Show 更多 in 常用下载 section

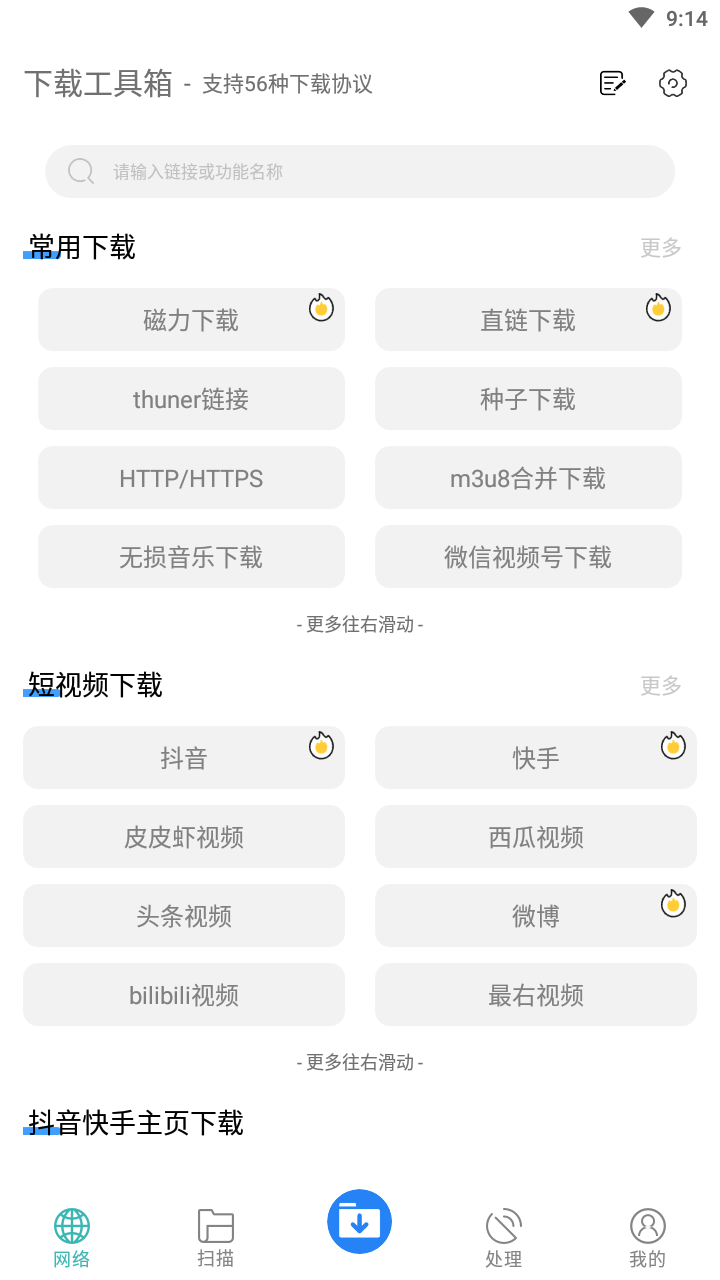661,247
